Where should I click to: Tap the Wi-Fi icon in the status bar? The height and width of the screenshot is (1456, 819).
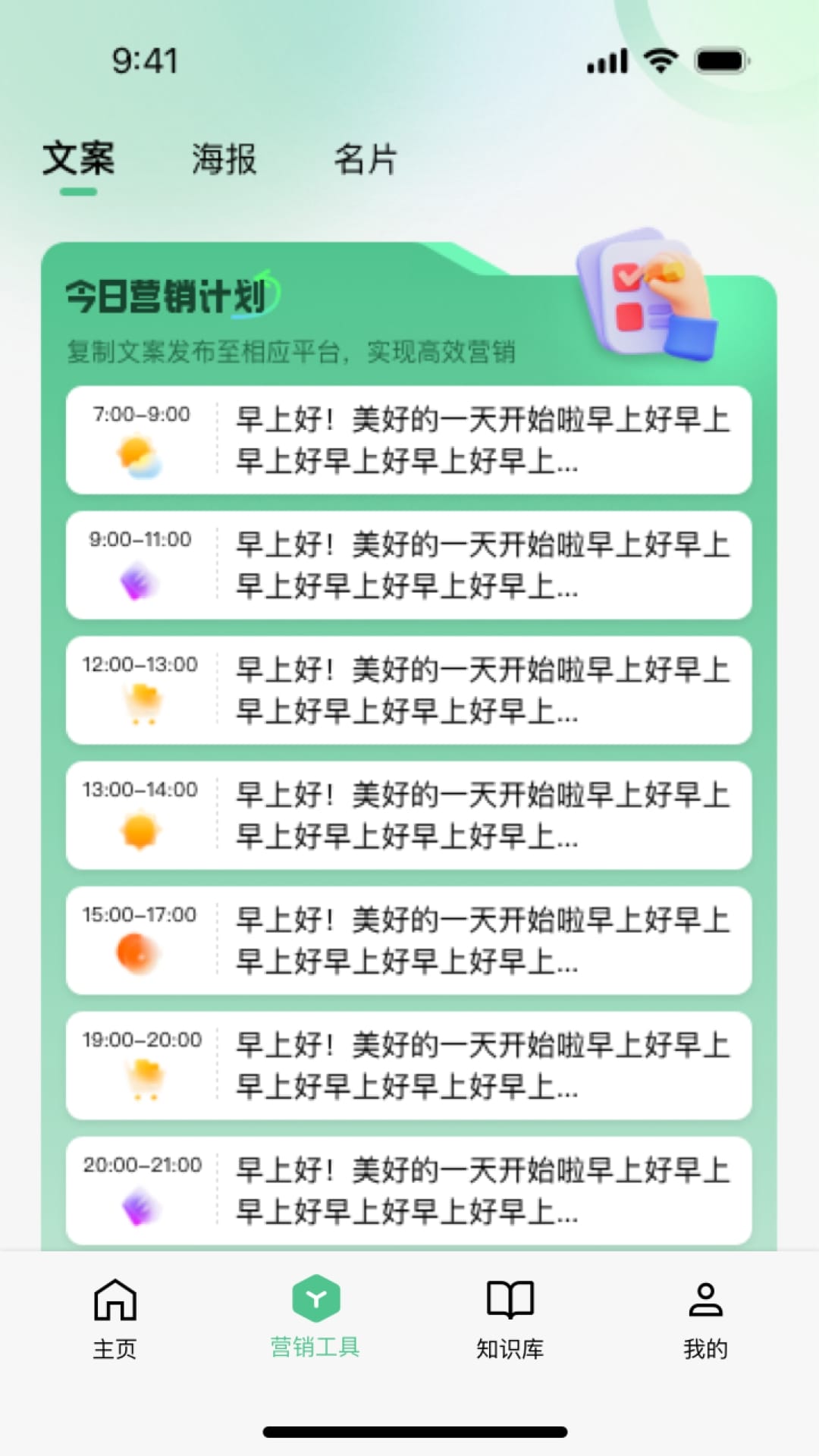pos(662,61)
